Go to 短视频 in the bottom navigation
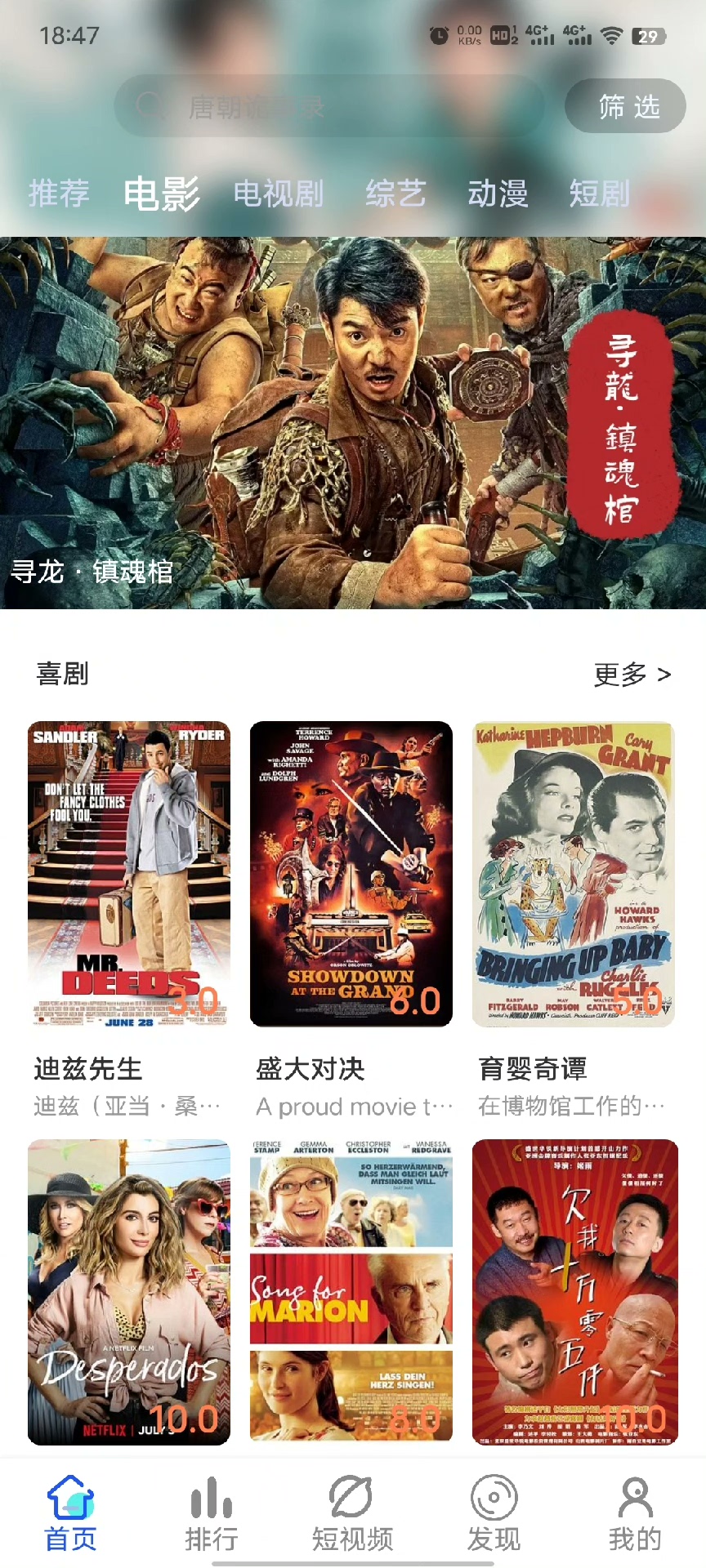The height and width of the screenshot is (1568, 706). (x=352, y=1513)
